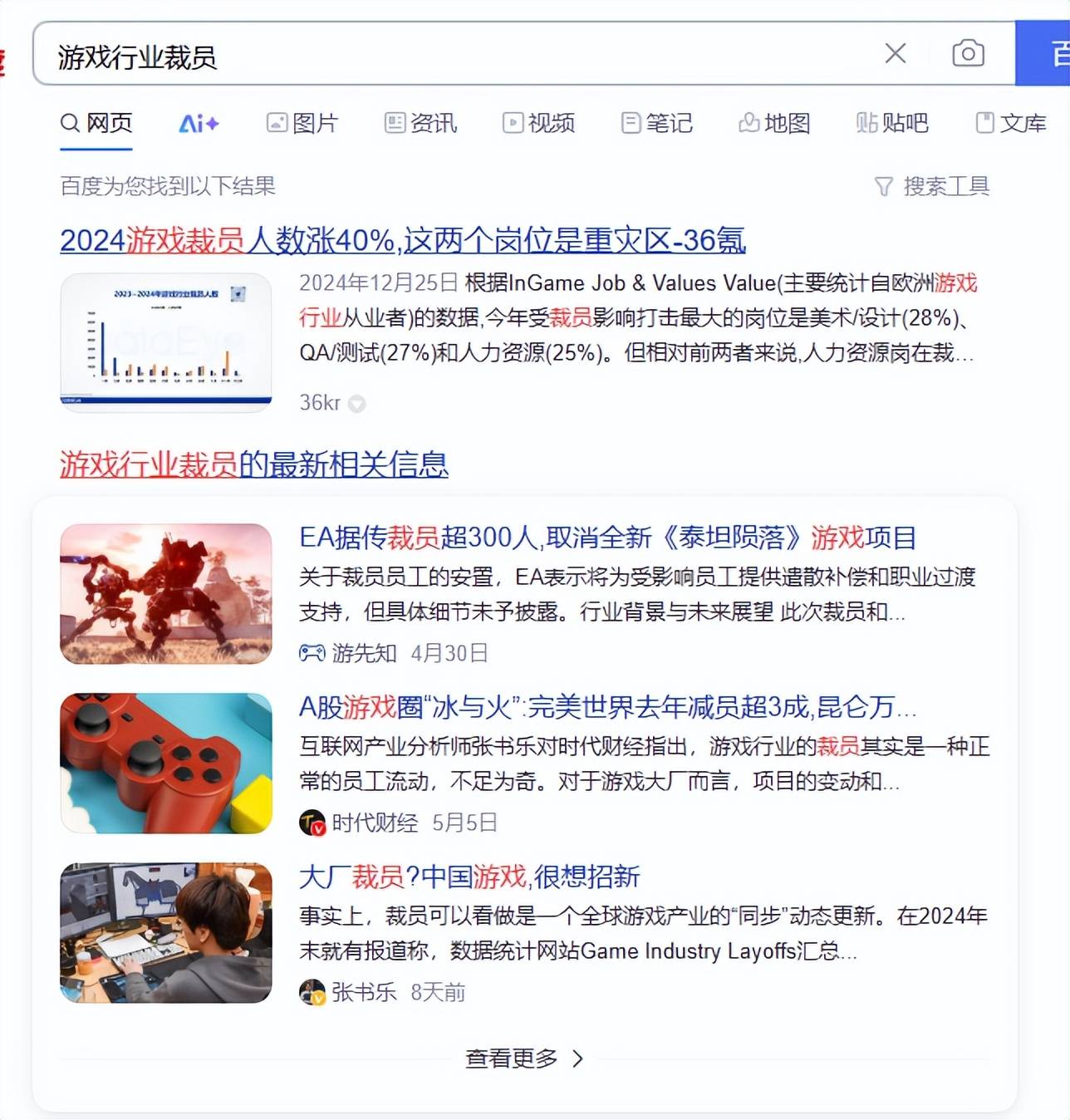Open the 大厂裁员?中国游戏,很想招新 article
Screen dimensions: 1070x1120
click(469, 877)
